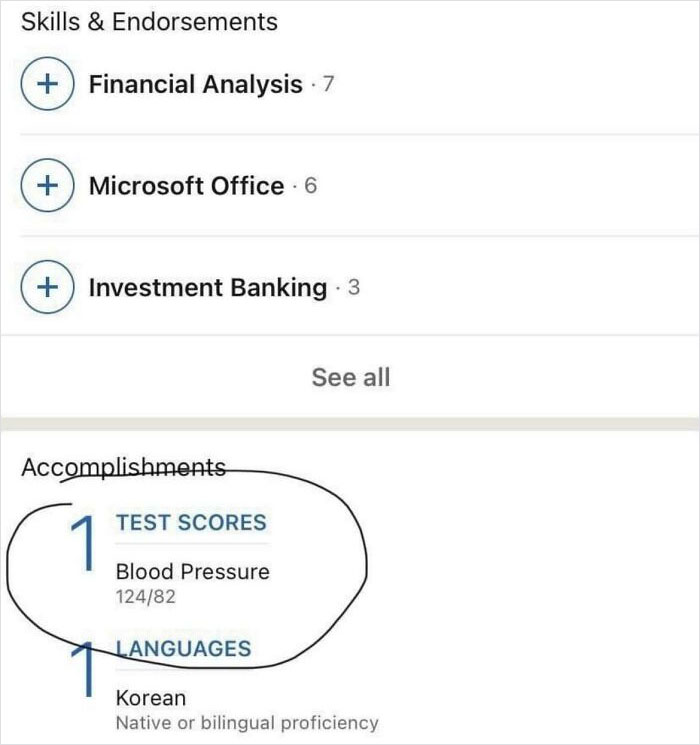Image resolution: width=700 pixels, height=745 pixels.
Task: Open Financial Analysis endorsements list
Action: tap(195, 84)
